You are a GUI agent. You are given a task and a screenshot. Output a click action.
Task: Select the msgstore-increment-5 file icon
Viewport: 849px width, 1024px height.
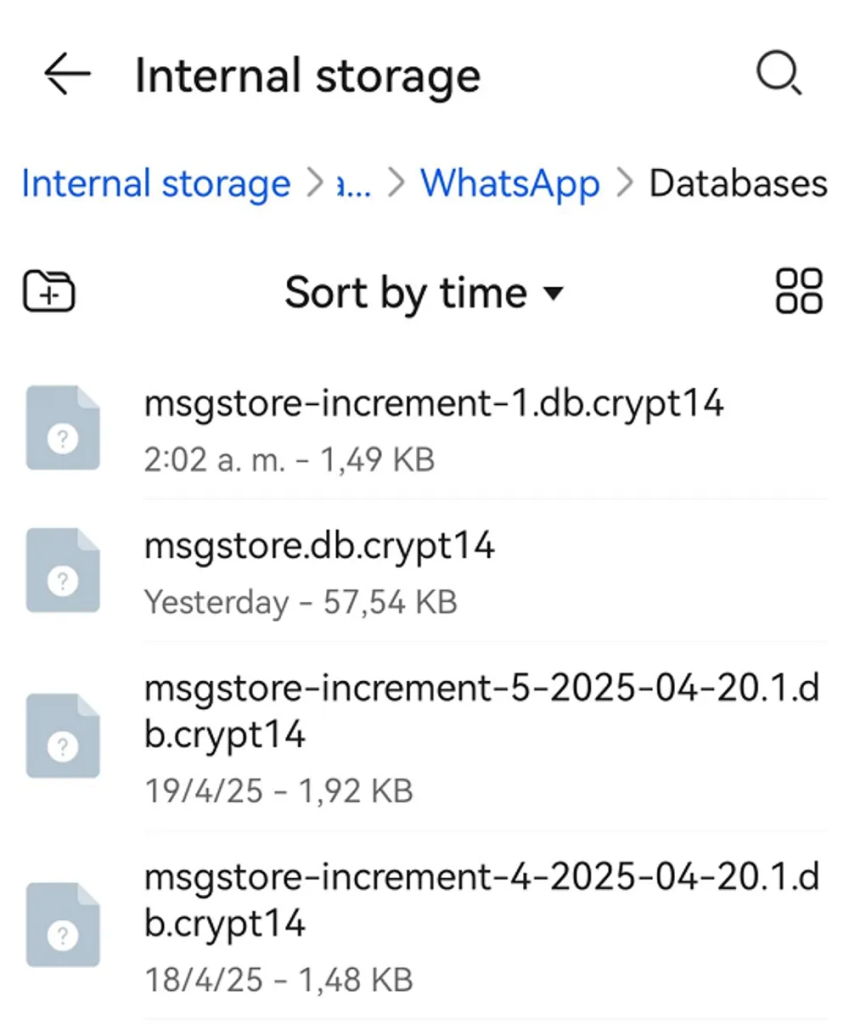(63, 734)
